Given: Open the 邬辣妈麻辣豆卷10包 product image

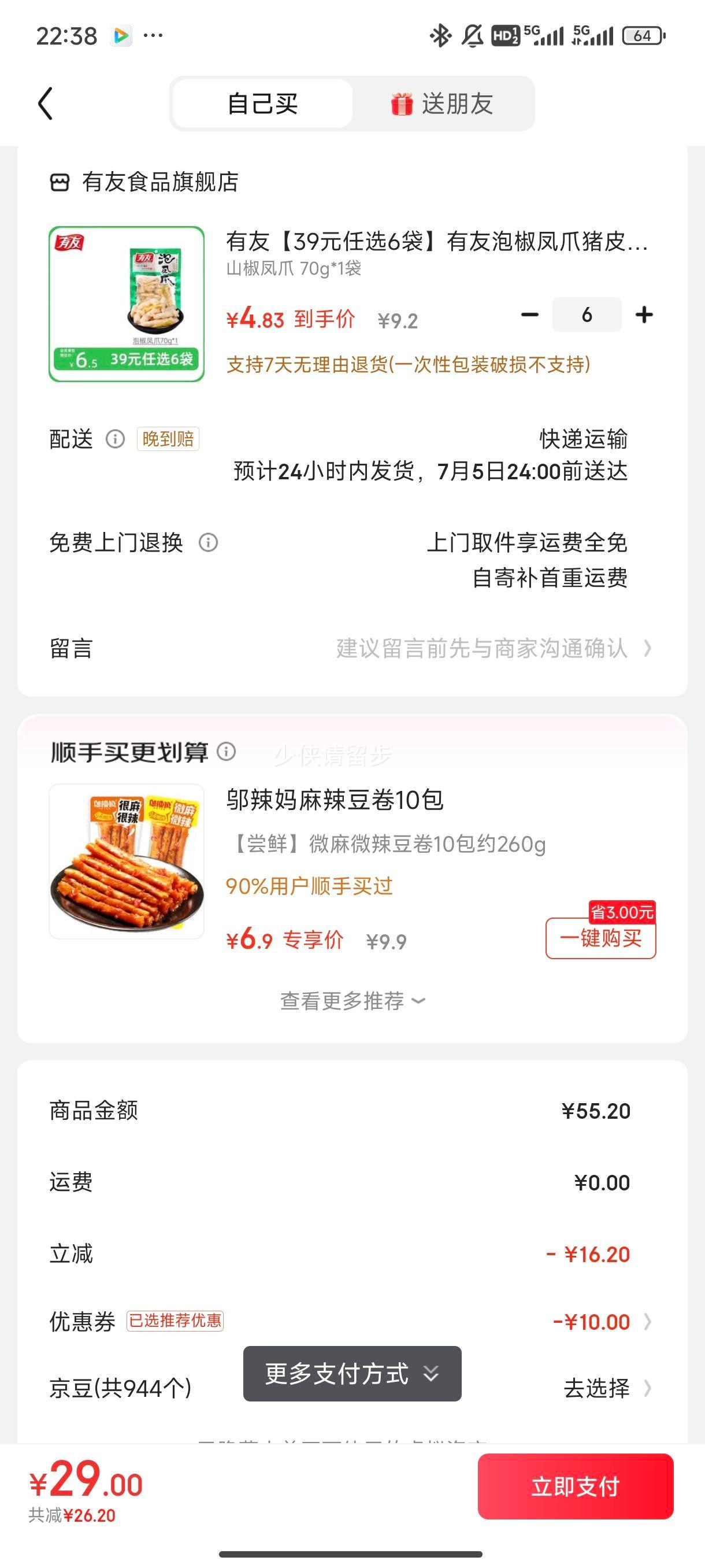Looking at the screenshot, I should pyautogui.click(x=127, y=861).
